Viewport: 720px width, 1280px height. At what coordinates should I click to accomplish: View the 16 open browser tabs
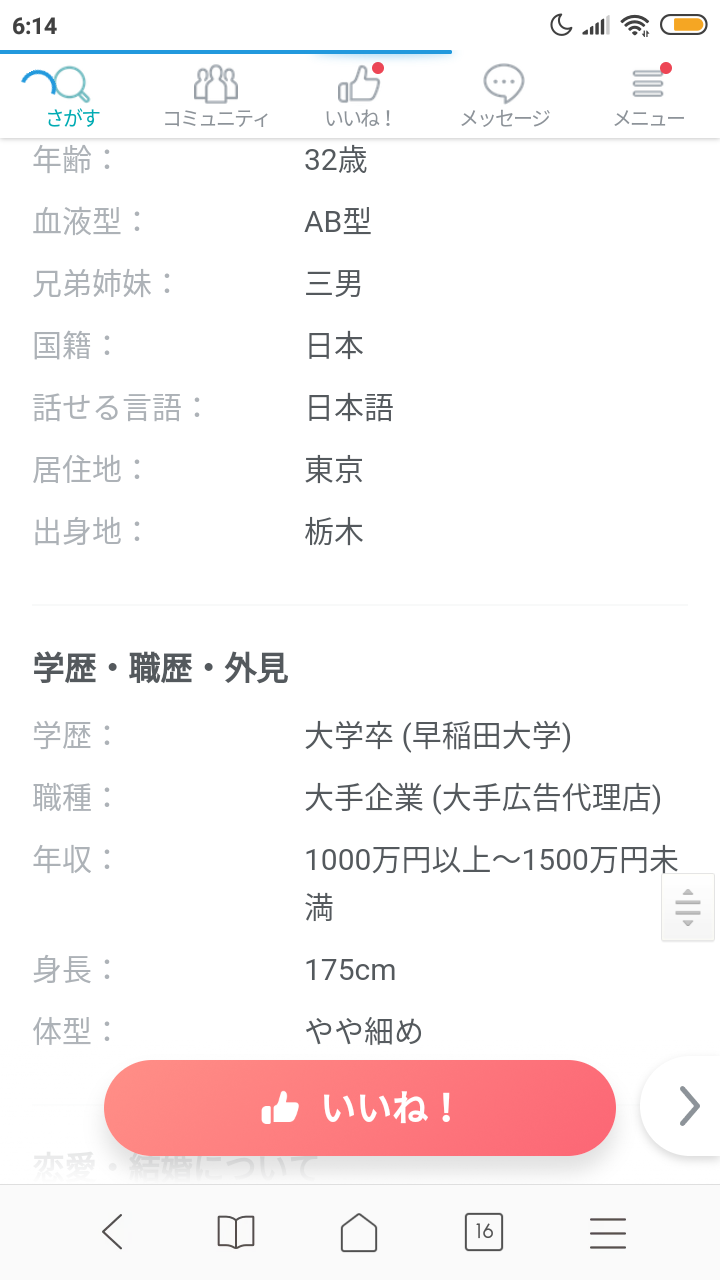(484, 1232)
